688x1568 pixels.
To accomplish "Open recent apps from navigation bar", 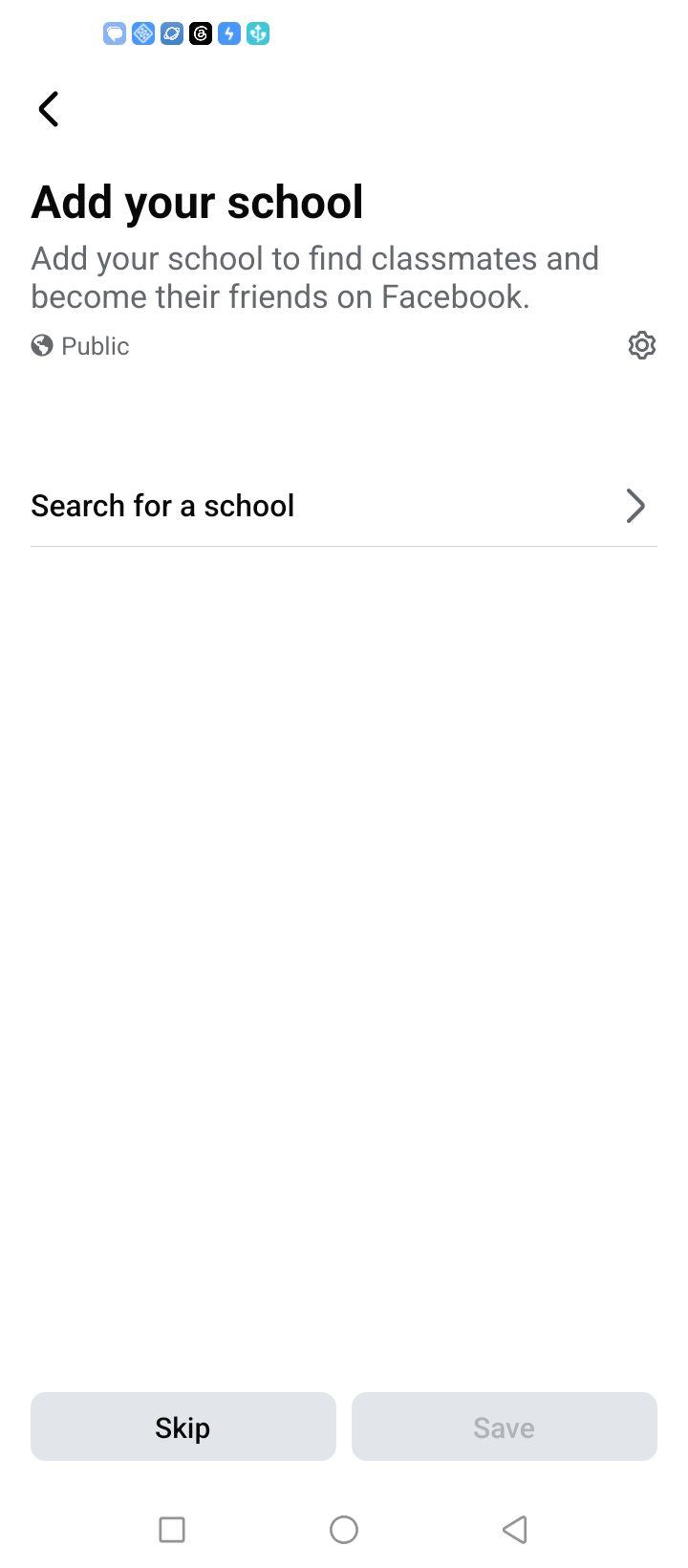I will pyautogui.click(x=172, y=1530).
